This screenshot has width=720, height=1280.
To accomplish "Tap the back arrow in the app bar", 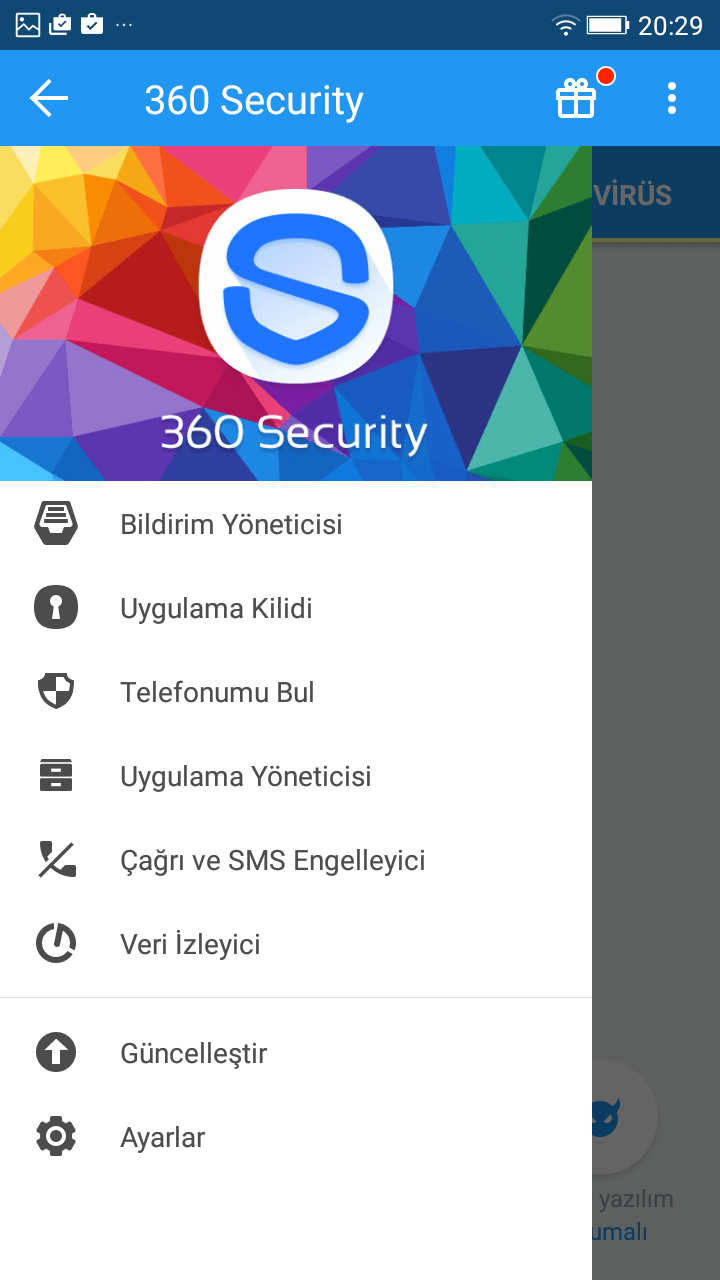I will click(49, 98).
